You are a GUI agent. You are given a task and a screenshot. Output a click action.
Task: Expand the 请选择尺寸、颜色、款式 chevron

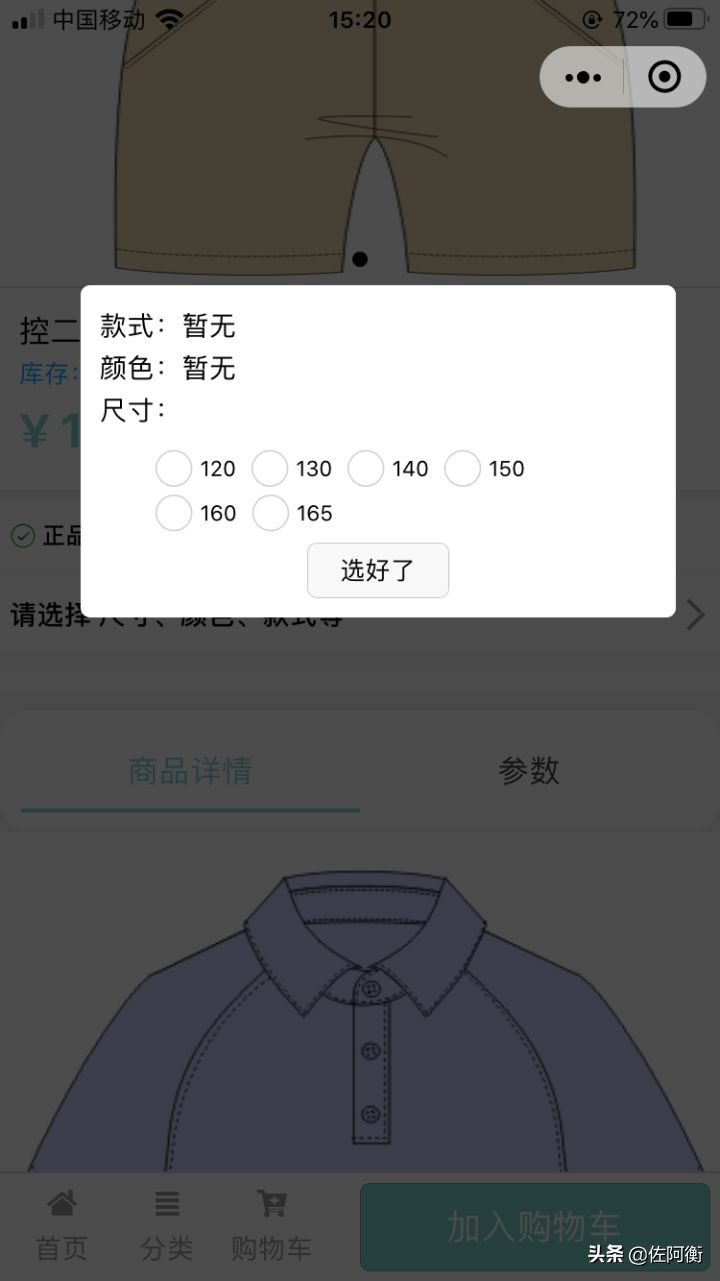[696, 614]
